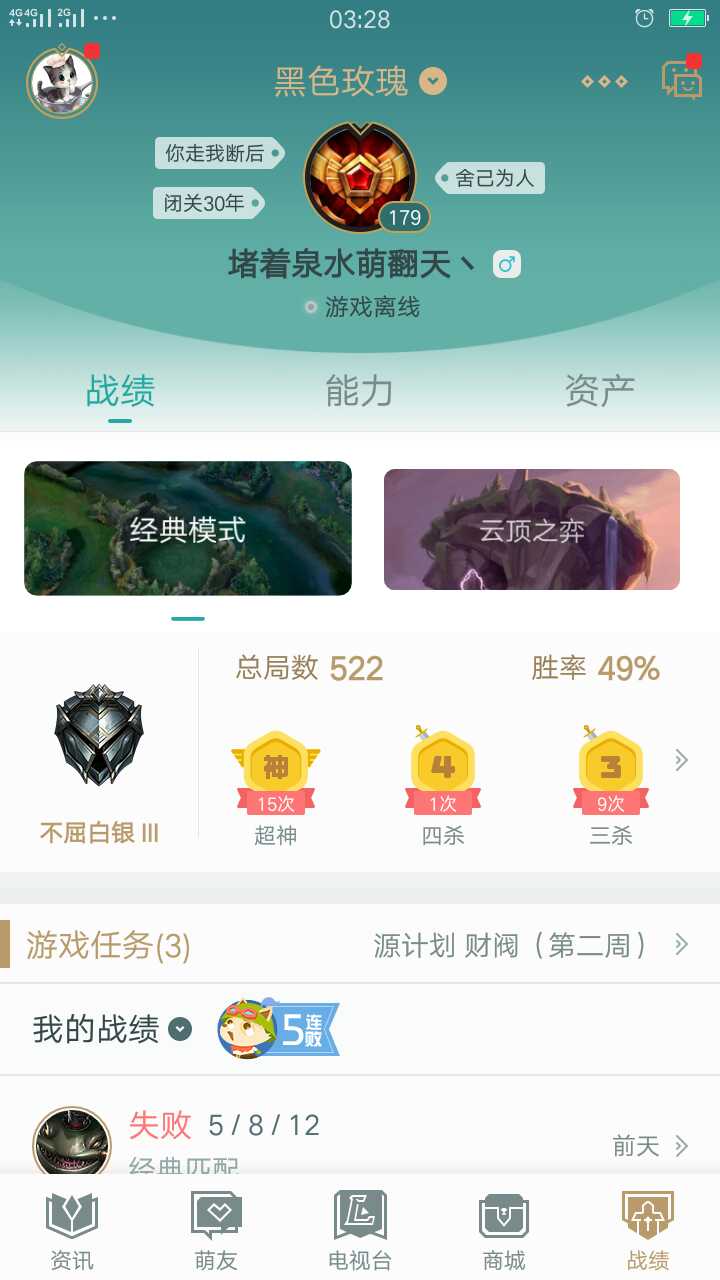Screen dimensions: 720x1280
Task: Expand the 我的战绩 dropdown
Action: [x=180, y=1029]
